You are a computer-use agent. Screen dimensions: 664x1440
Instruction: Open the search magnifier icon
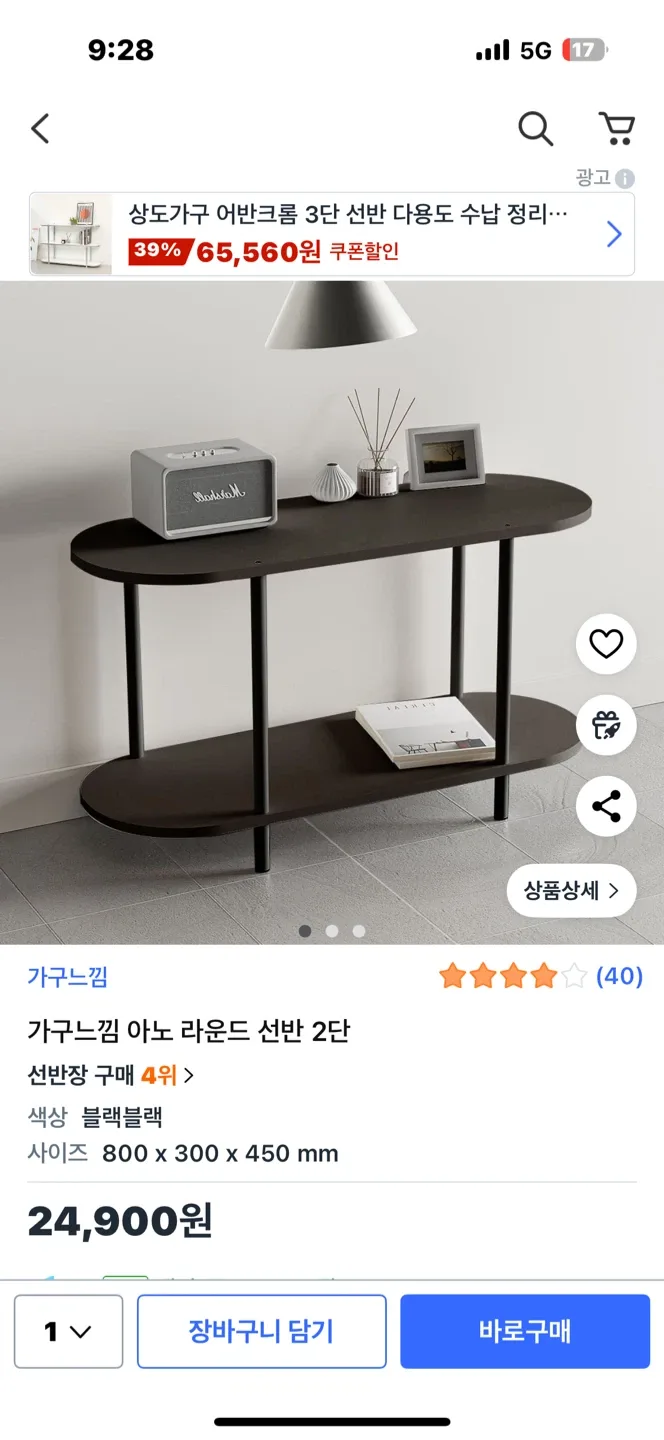pos(535,129)
